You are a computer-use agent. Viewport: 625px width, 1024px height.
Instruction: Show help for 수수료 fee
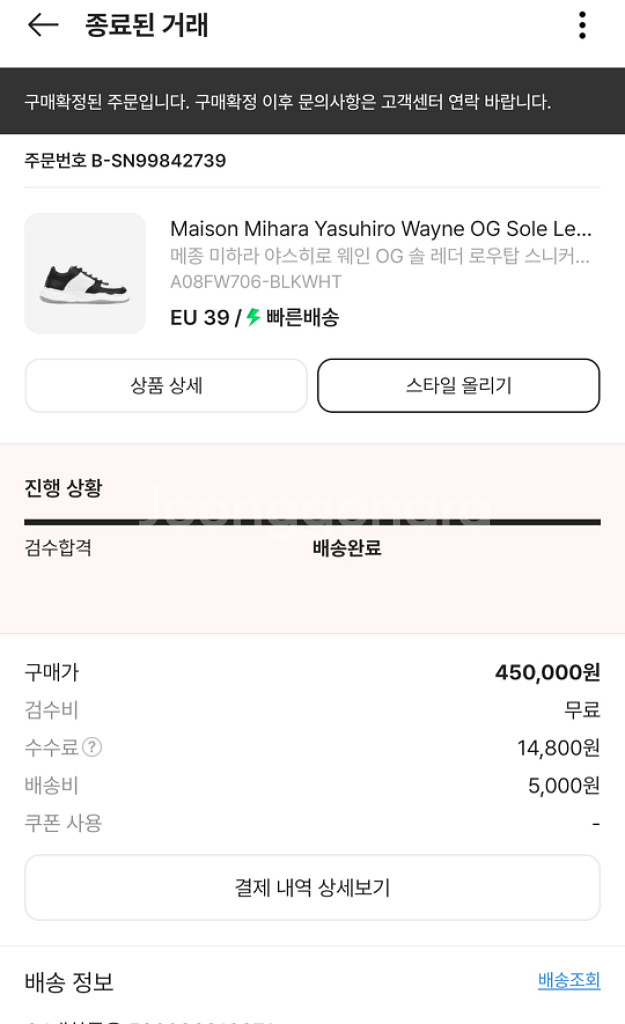point(92,747)
